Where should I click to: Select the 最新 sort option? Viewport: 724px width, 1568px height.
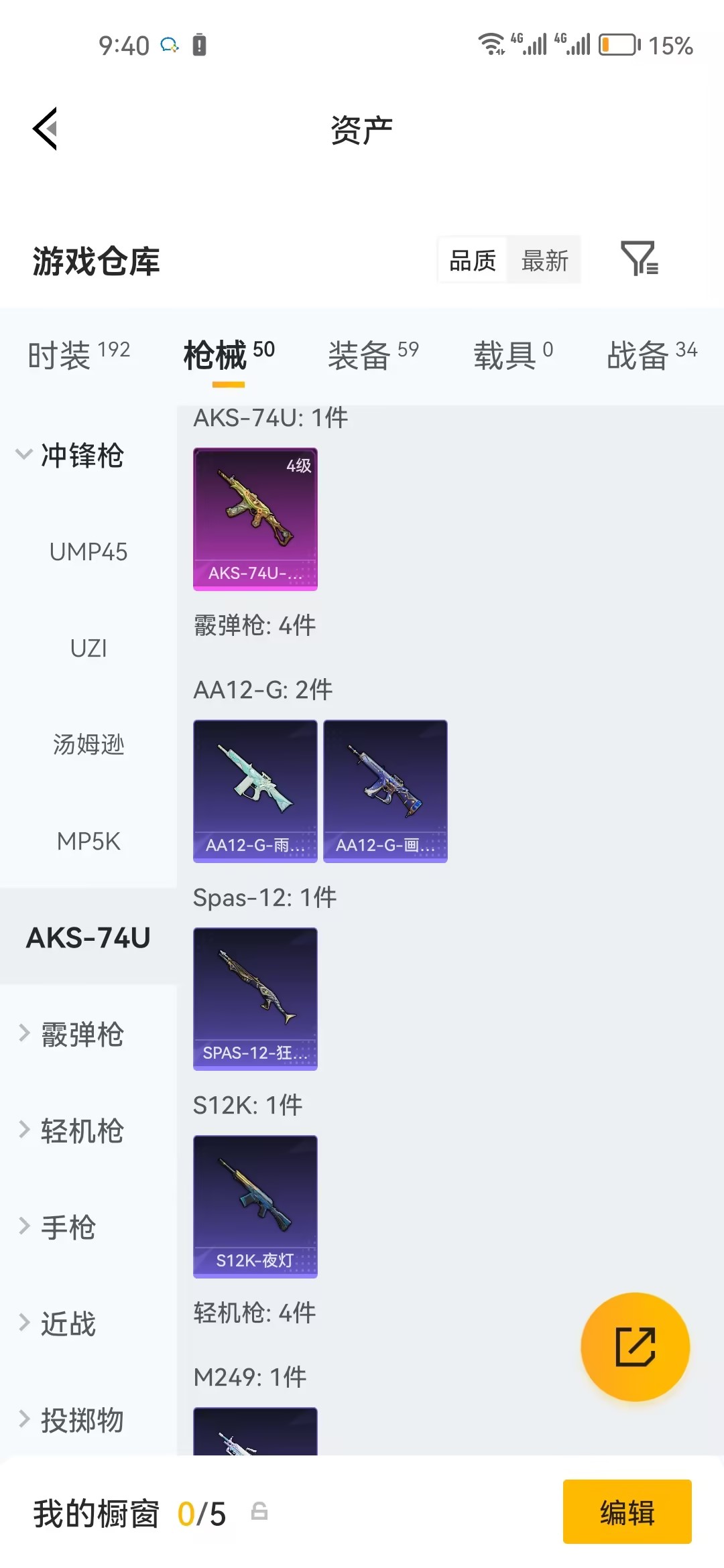pos(544,261)
